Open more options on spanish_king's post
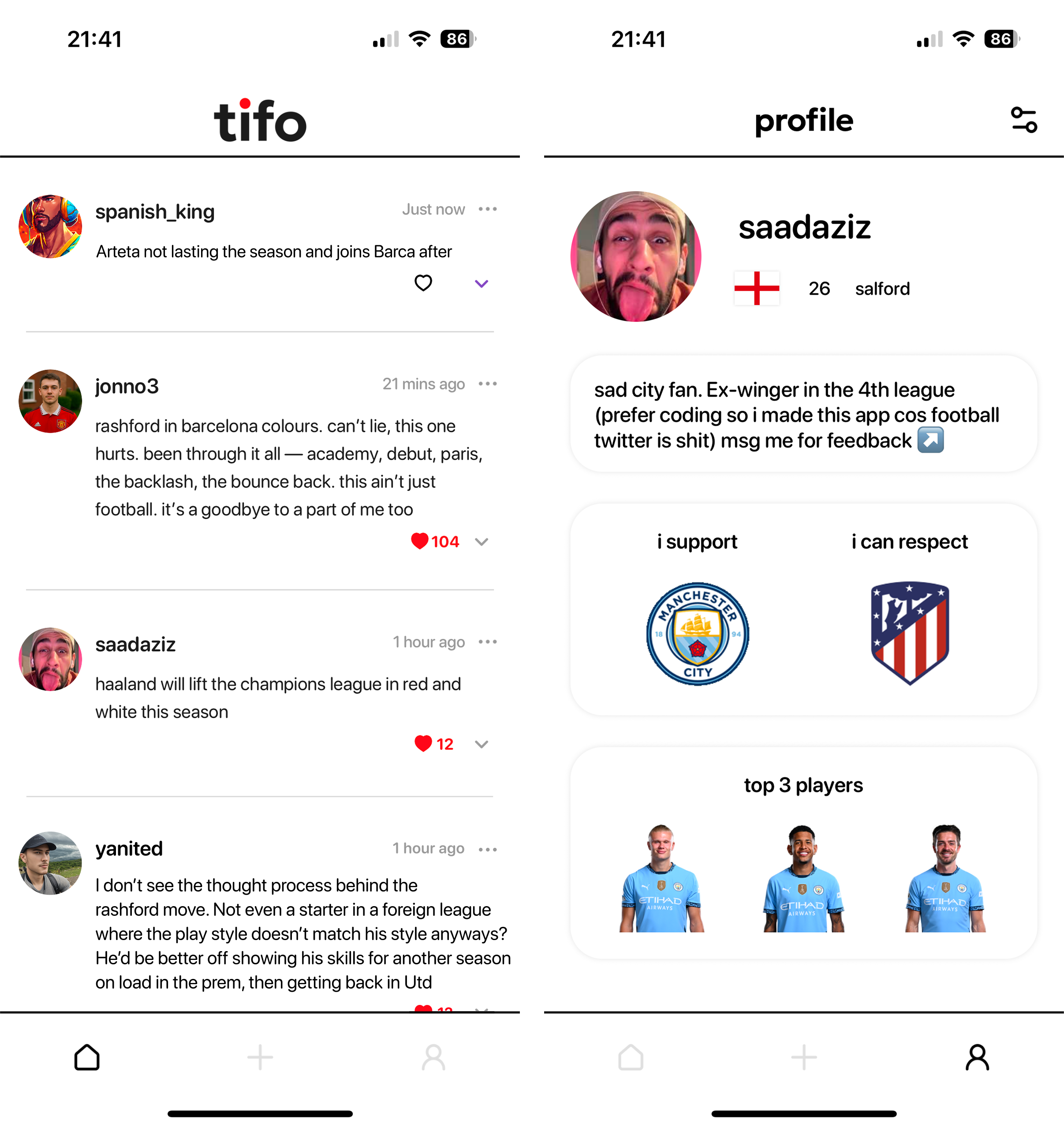 [x=487, y=210]
